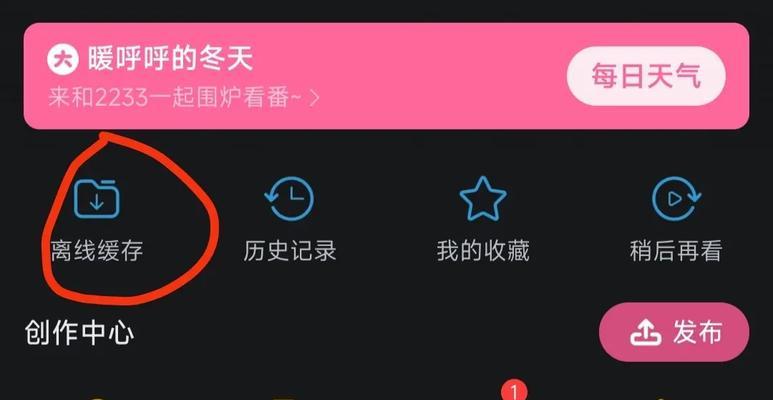The width and height of the screenshot is (773, 400).
Task: Tap the 发布 upload button
Action: click(674, 332)
